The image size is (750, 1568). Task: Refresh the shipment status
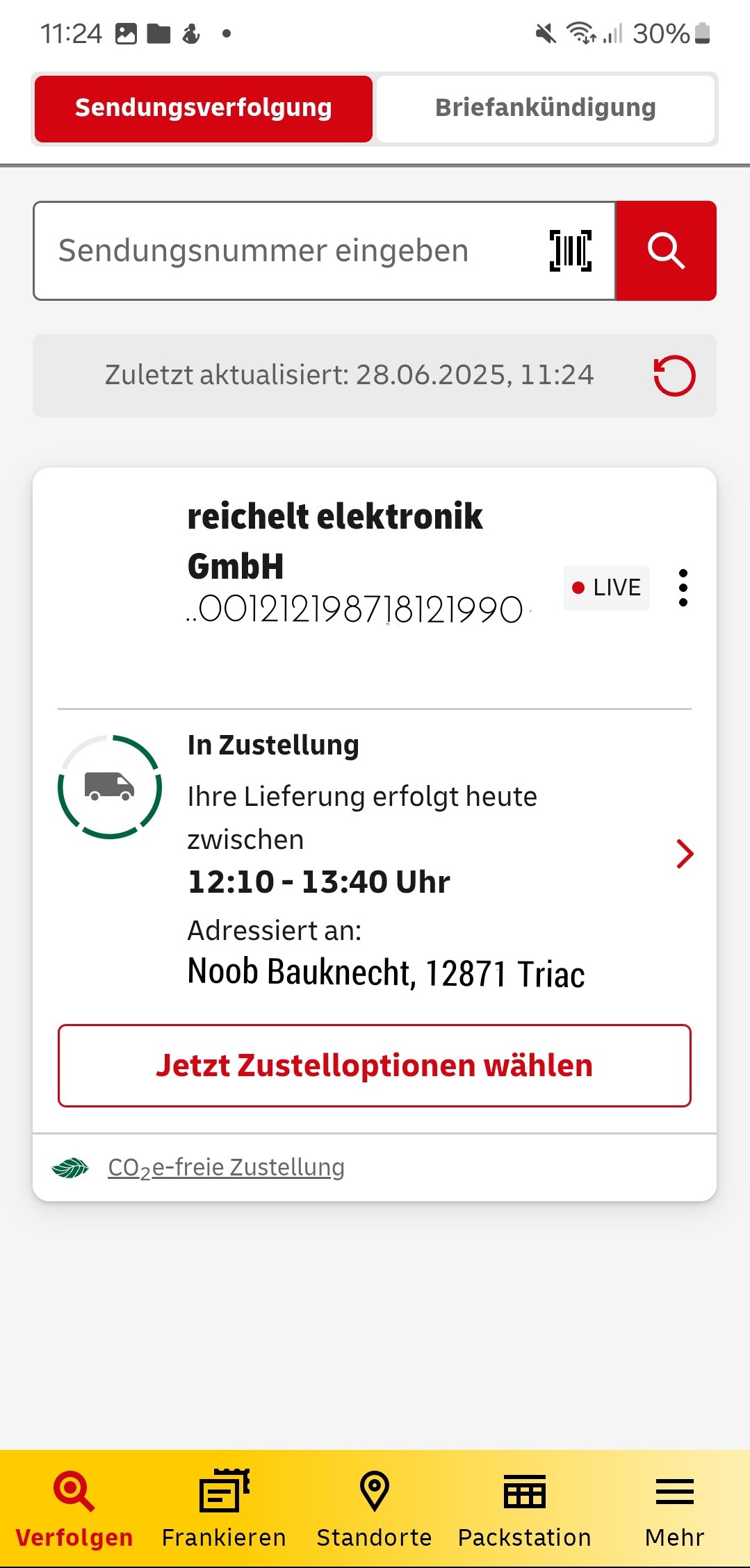coord(674,376)
